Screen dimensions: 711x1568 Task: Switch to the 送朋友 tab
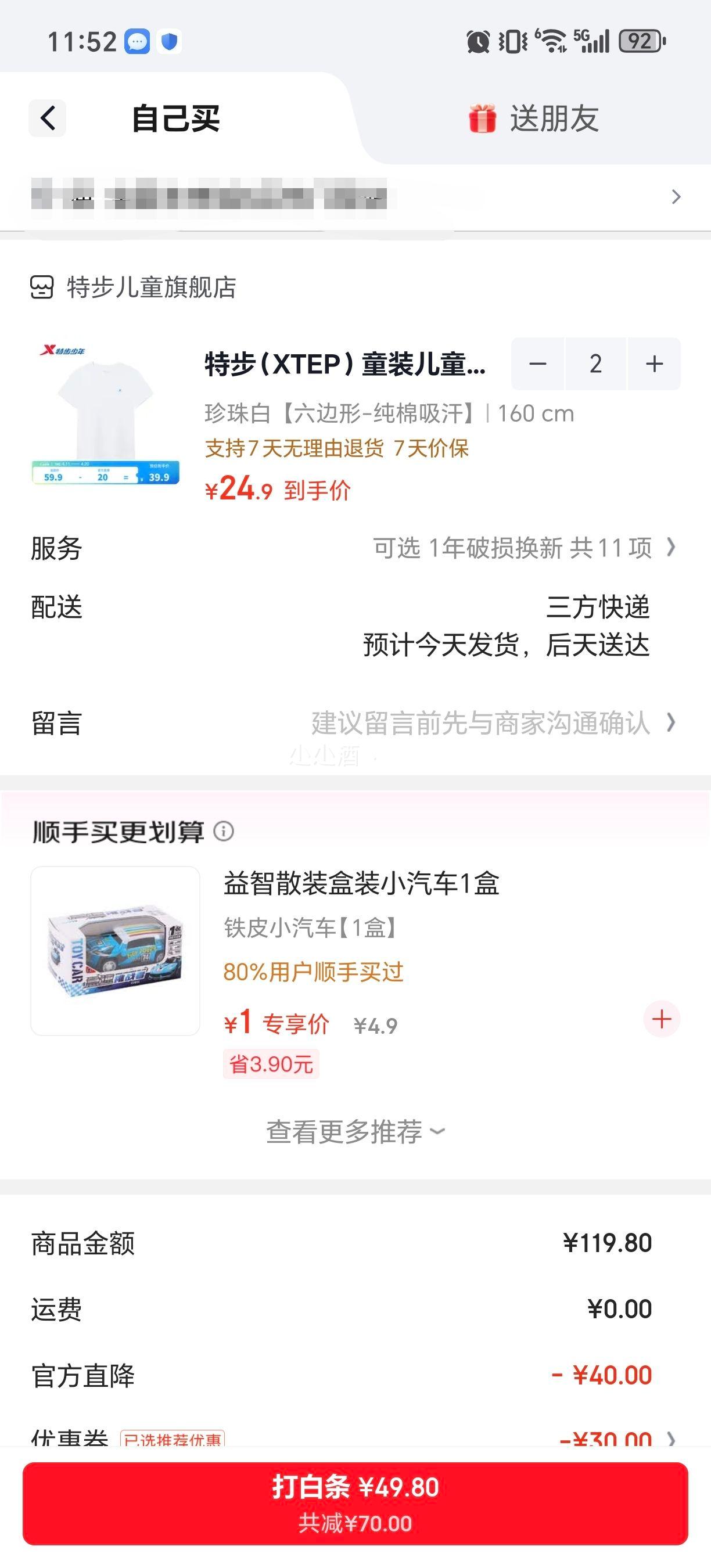[x=555, y=119]
